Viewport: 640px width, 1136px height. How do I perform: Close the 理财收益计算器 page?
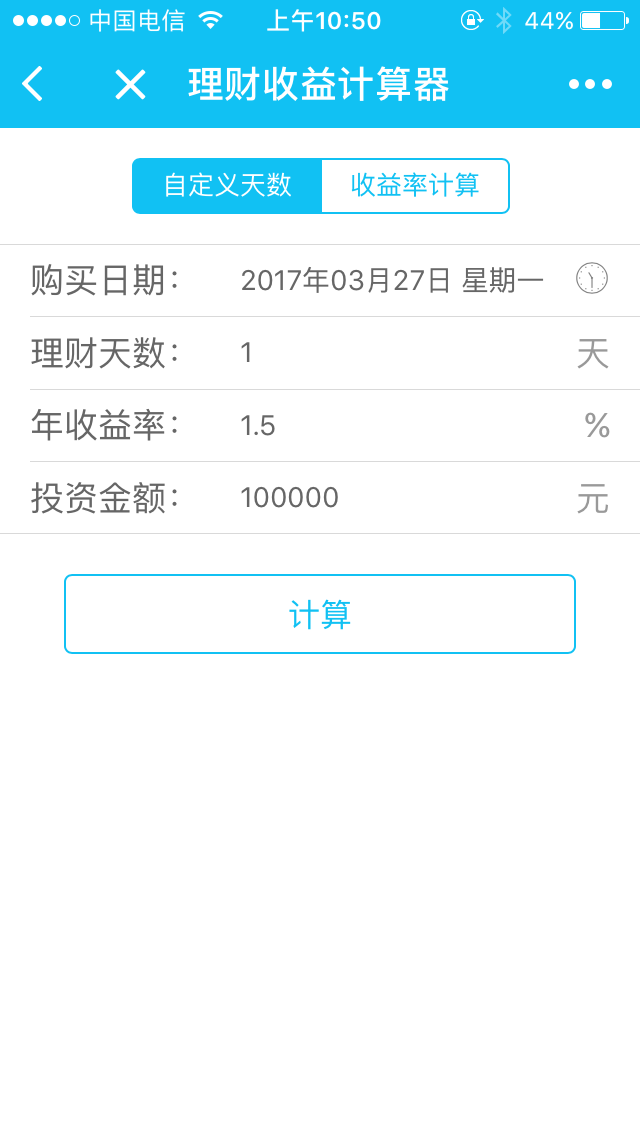[130, 84]
